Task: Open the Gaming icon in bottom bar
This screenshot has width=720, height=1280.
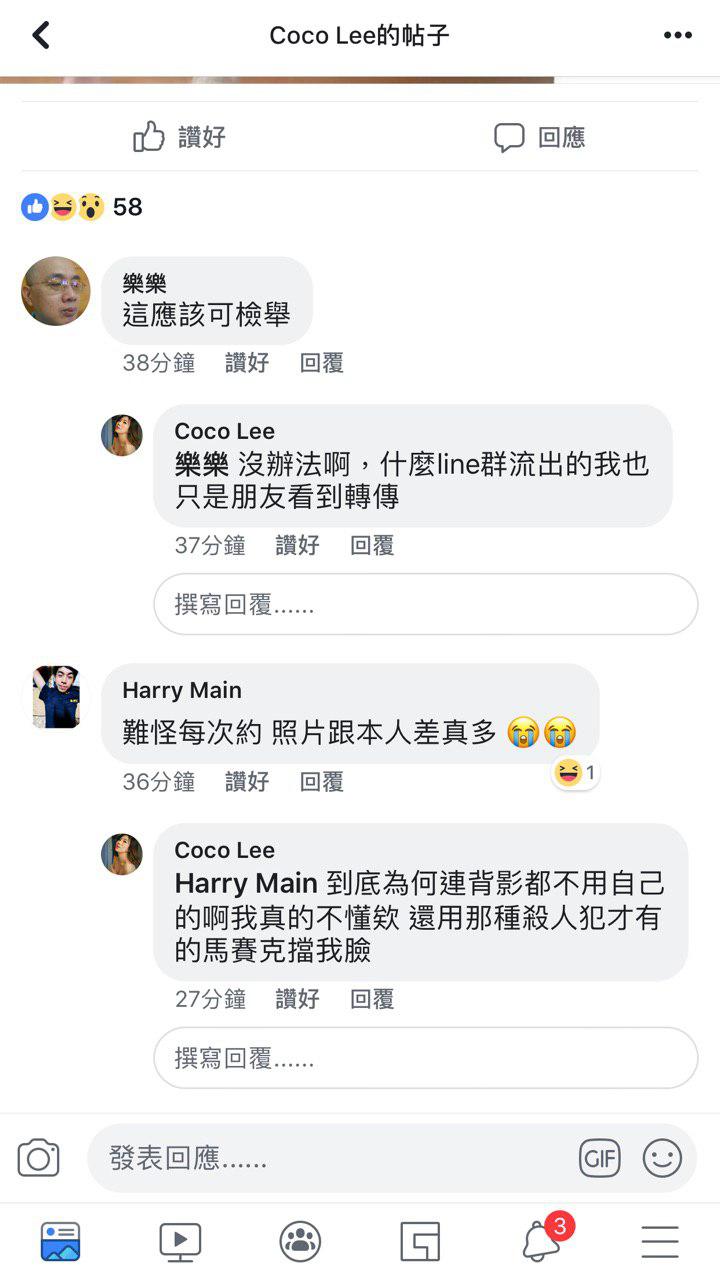Action: point(420,1240)
